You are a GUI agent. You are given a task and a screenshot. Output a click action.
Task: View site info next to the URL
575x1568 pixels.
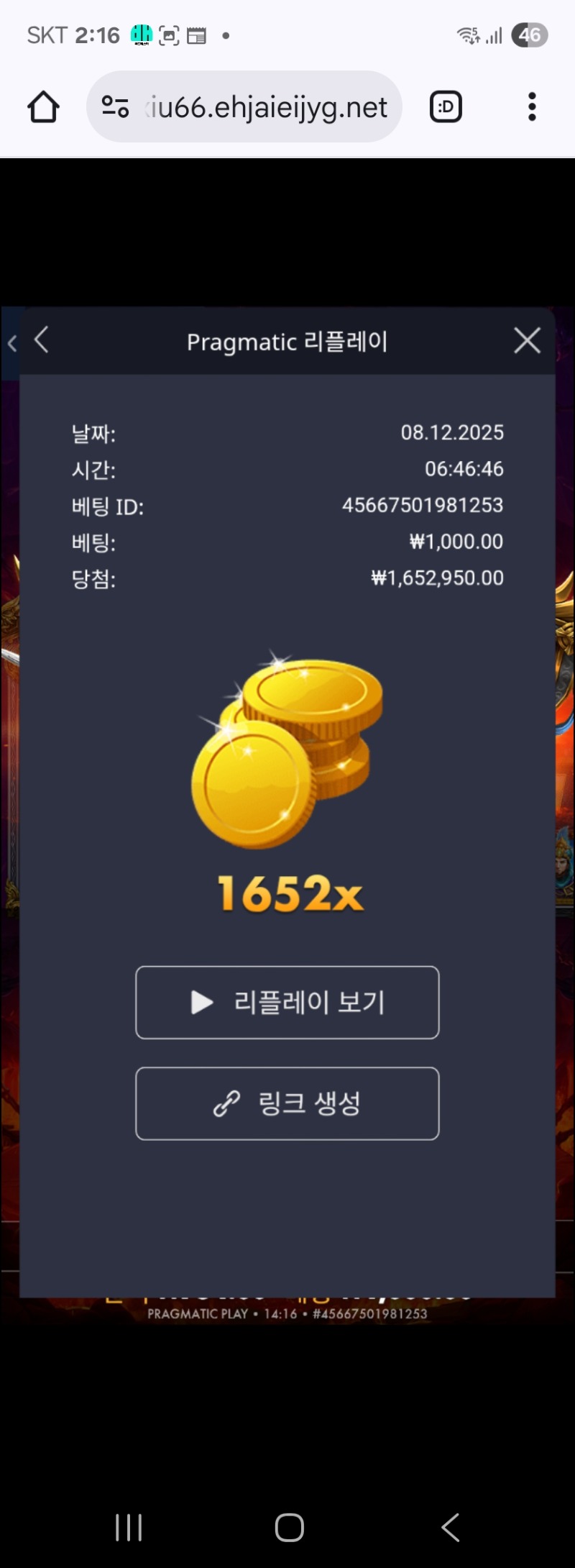coord(115,107)
